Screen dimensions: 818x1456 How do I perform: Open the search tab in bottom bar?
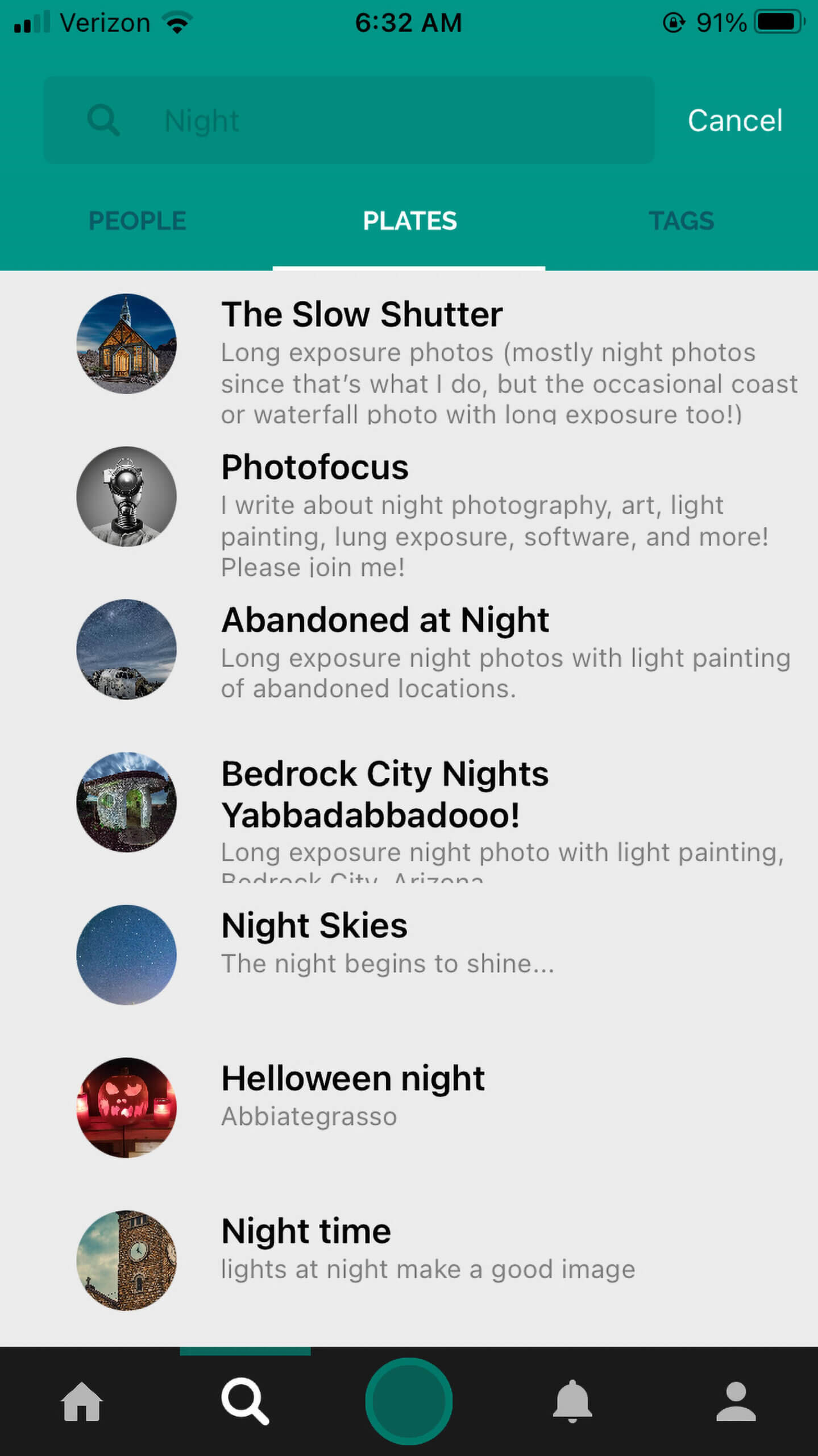pos(245,1401)
